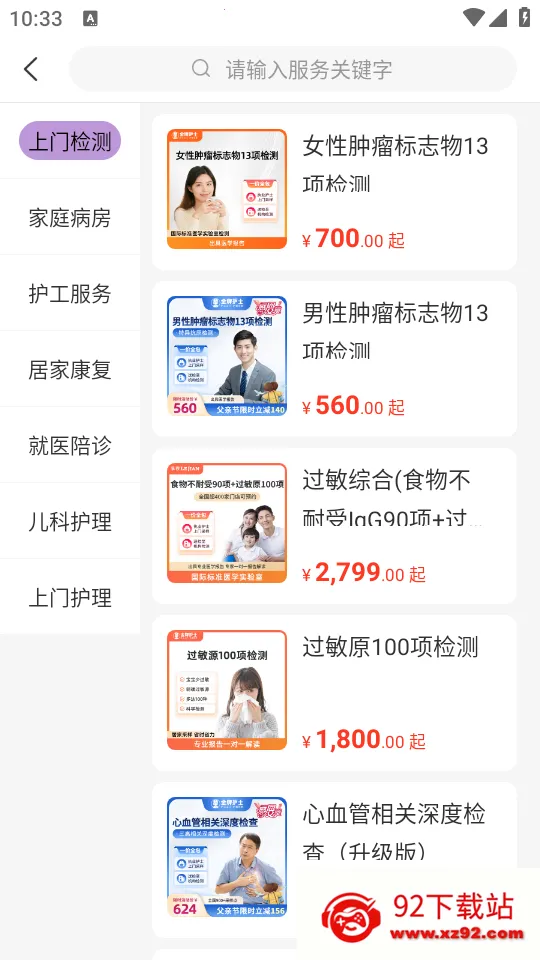The height and width of the screenshot is (960, 540).
Task: Open 女性肿瘤标志物13项检测 service card
Action: pos(334,192)
